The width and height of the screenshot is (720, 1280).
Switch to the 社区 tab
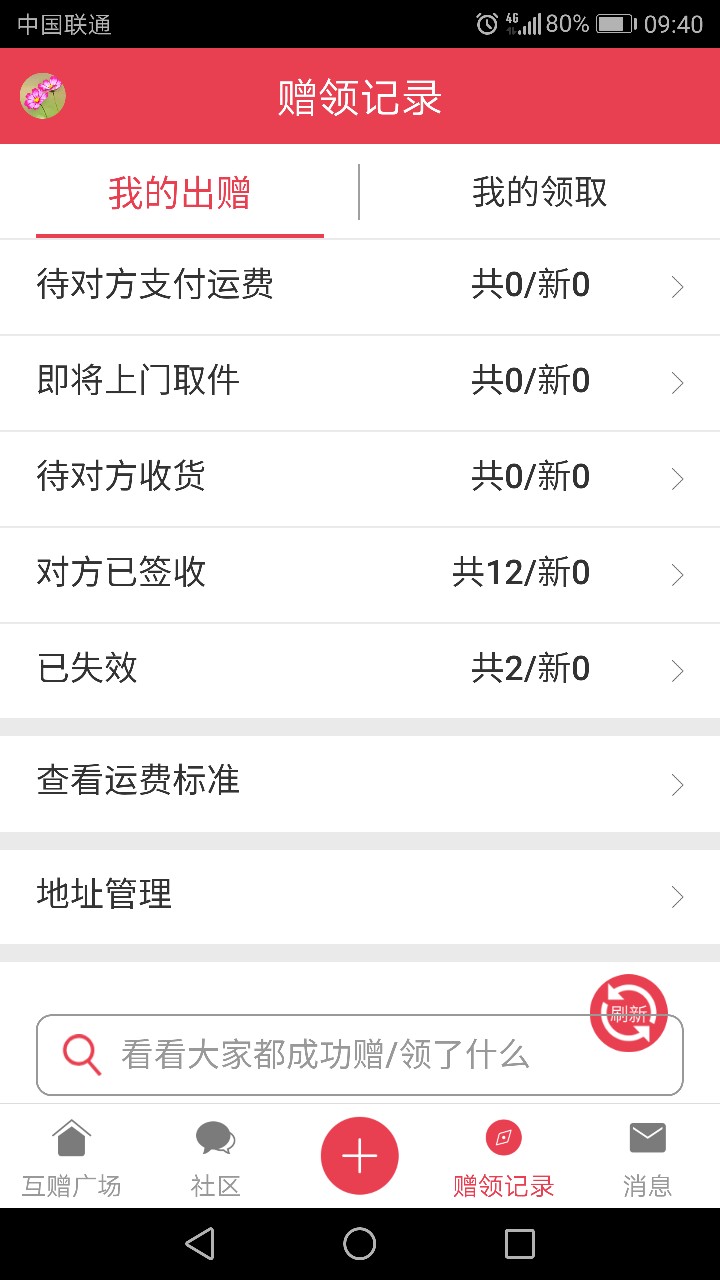pos(216,1158)
